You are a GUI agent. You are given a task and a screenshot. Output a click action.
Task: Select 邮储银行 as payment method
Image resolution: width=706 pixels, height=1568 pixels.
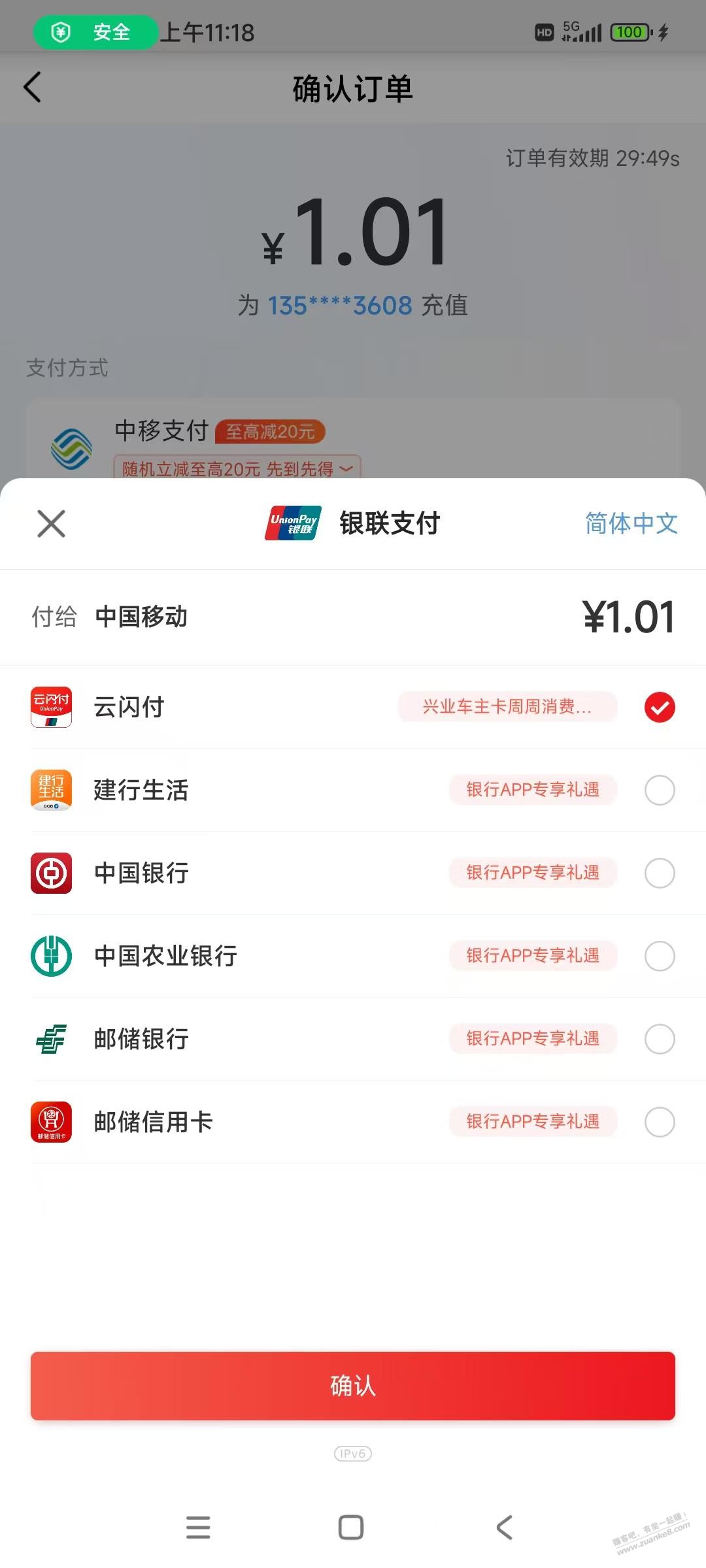(x=659, y=1039)
